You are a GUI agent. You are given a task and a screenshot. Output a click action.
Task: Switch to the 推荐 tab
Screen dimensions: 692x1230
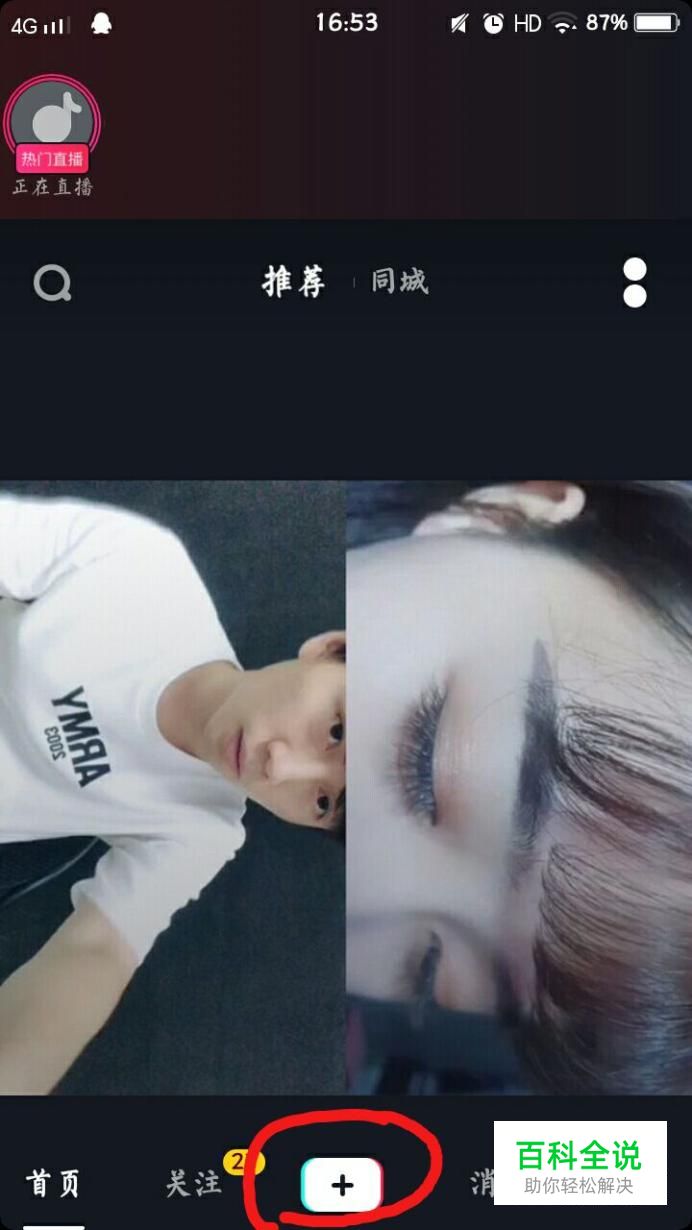click(293, 282)
